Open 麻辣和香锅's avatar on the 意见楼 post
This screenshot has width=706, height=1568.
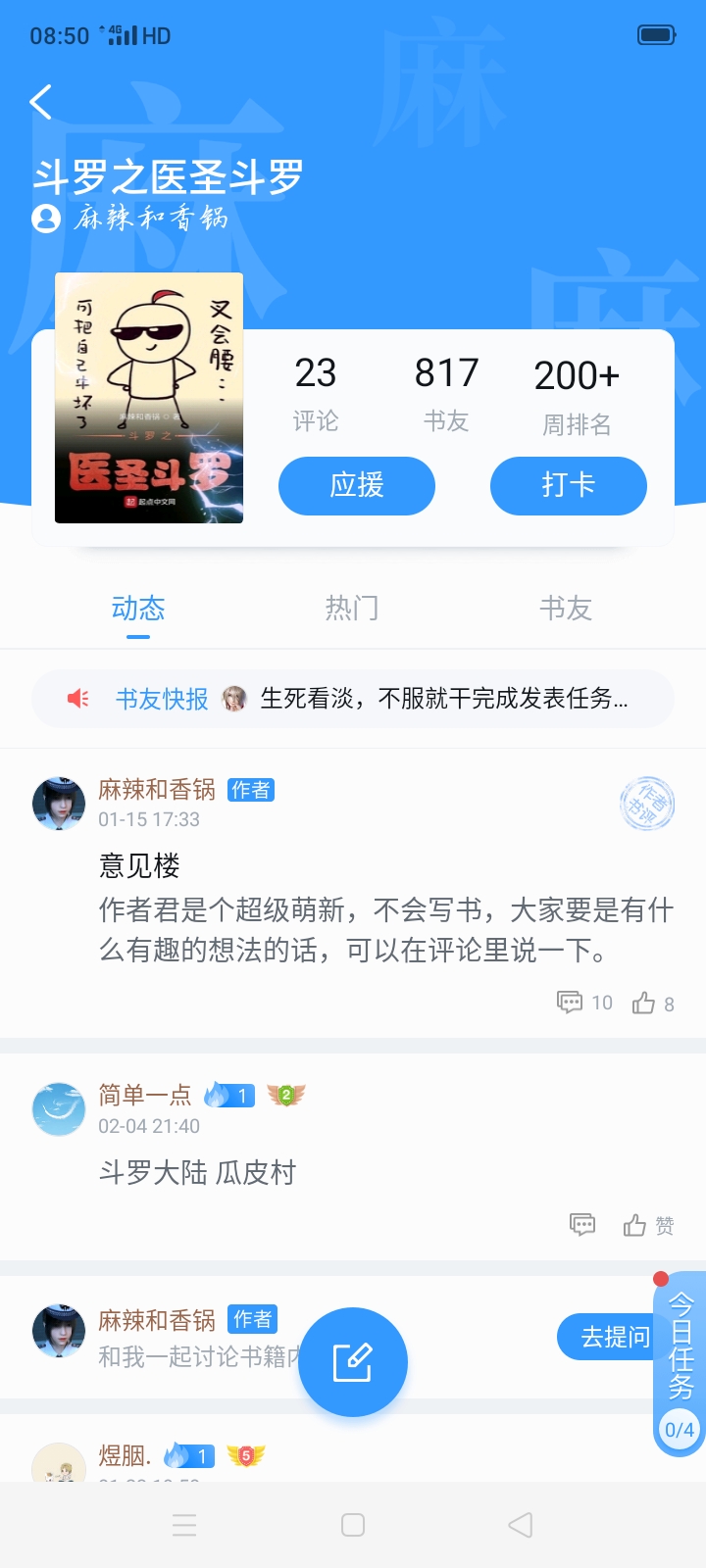[x=59, y=804]
